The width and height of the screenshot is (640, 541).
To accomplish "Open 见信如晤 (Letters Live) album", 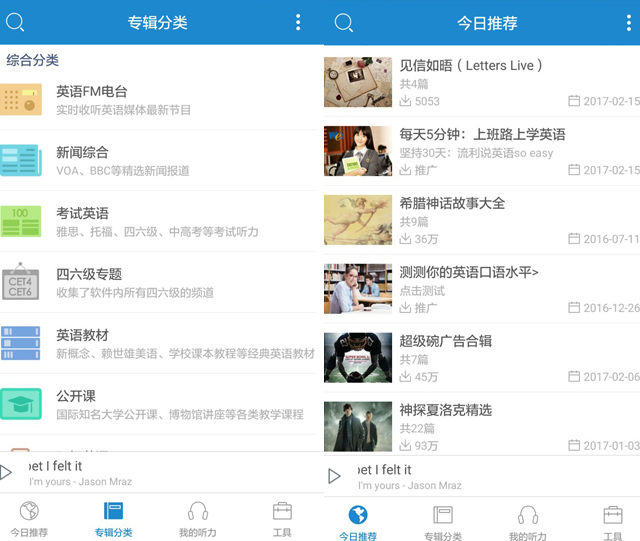I will click(x=482, y=82).
